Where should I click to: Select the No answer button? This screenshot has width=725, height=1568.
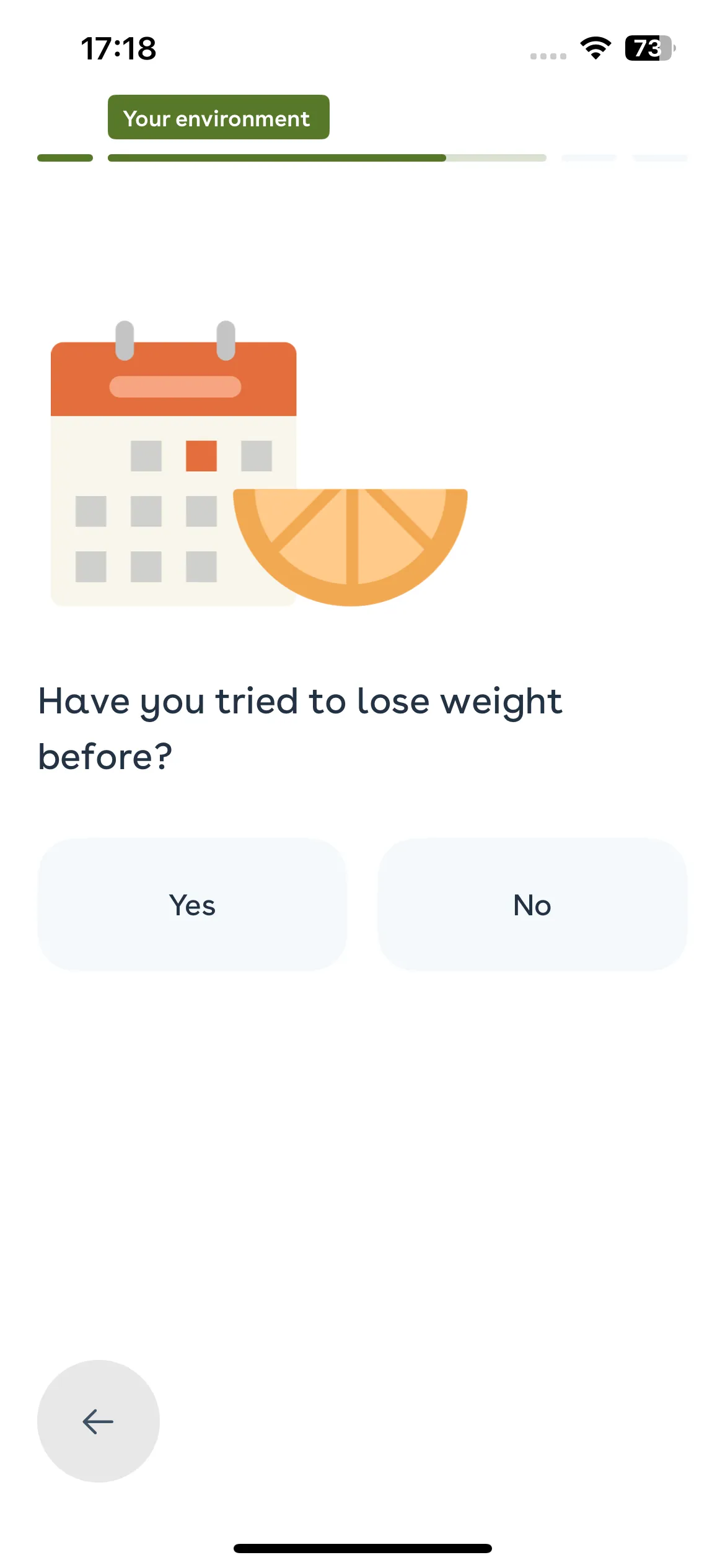coord(532,905)
